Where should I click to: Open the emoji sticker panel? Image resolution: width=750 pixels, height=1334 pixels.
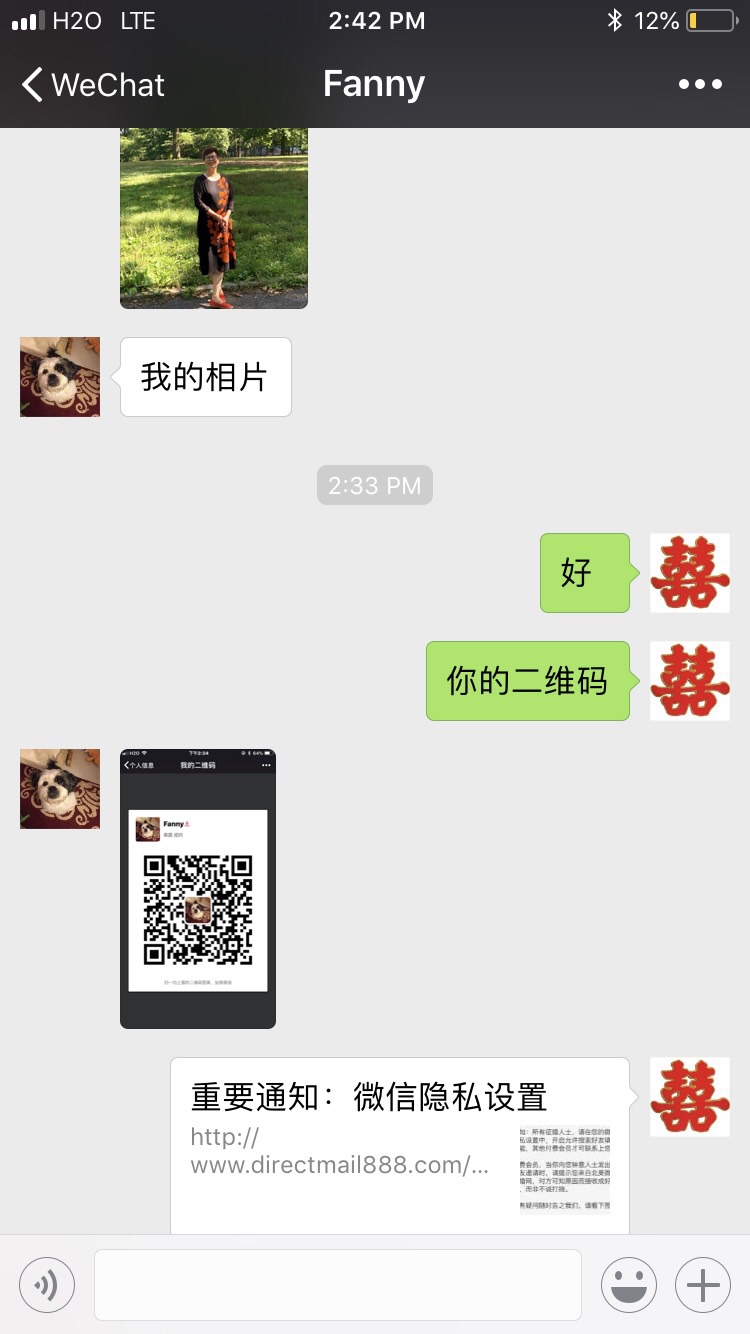(629, 1284)
